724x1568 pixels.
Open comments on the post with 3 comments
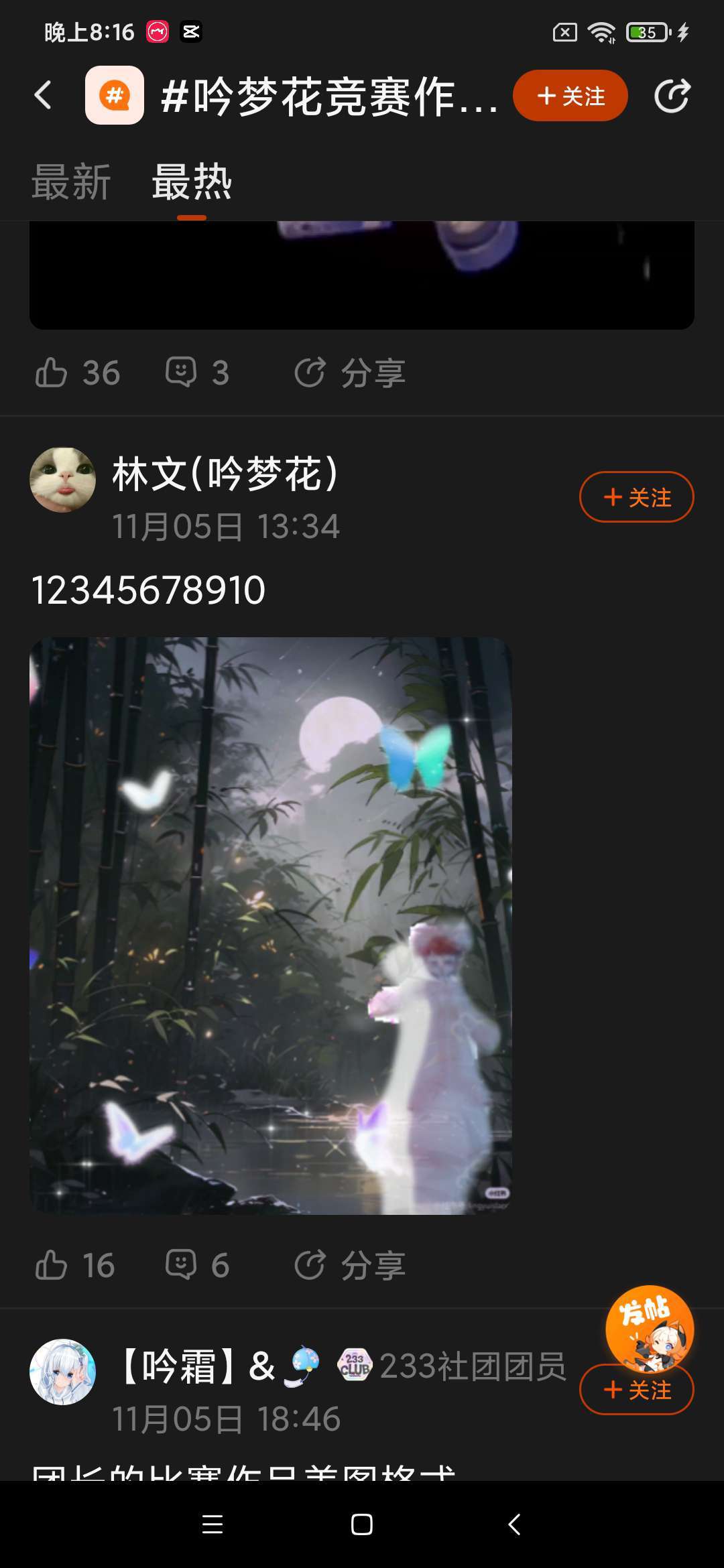click(197, 373)
